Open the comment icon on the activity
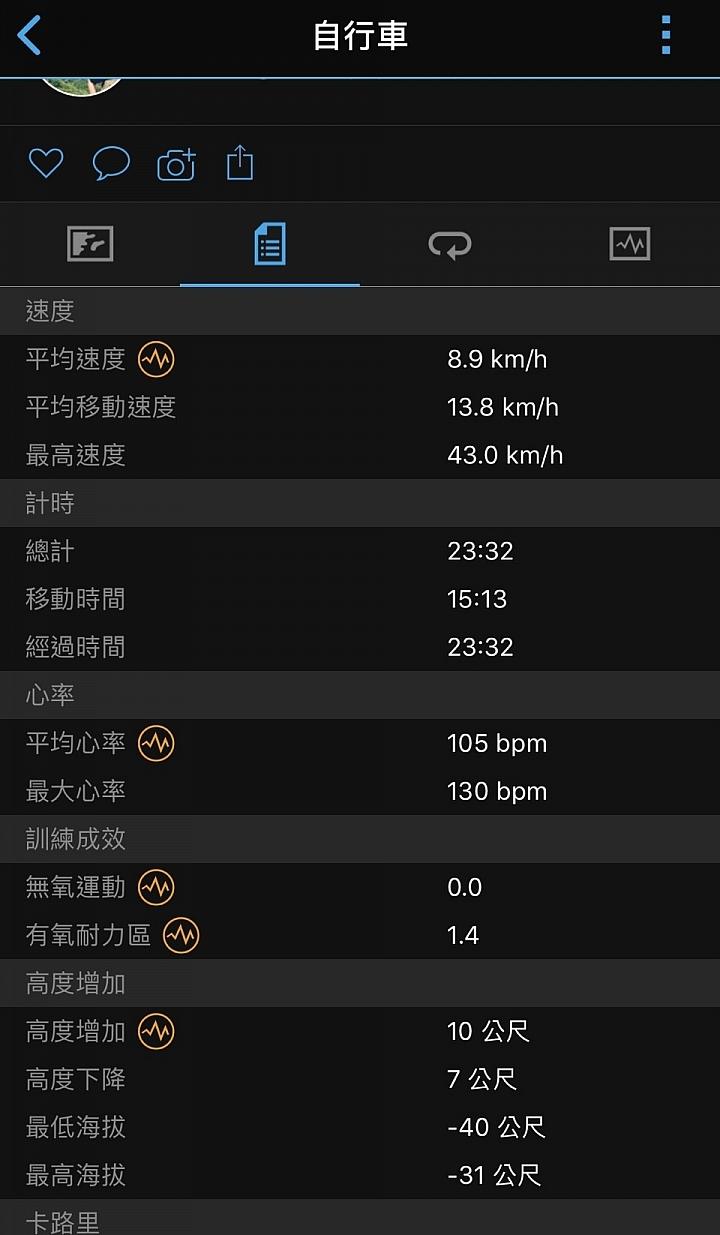This screenshot has width=720, height=1235. point(111,163)
